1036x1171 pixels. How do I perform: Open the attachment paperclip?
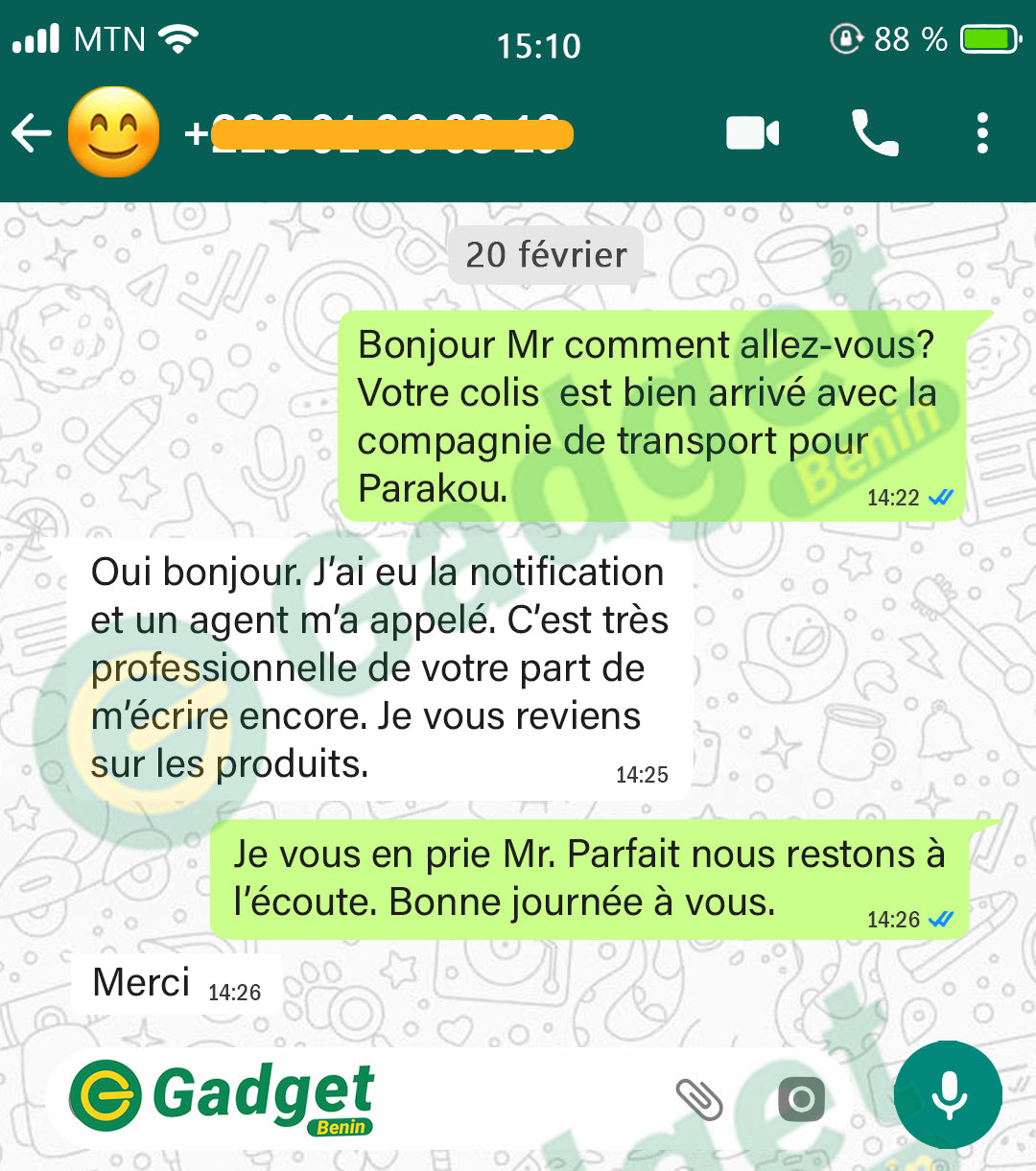(x=699, y=1099)
